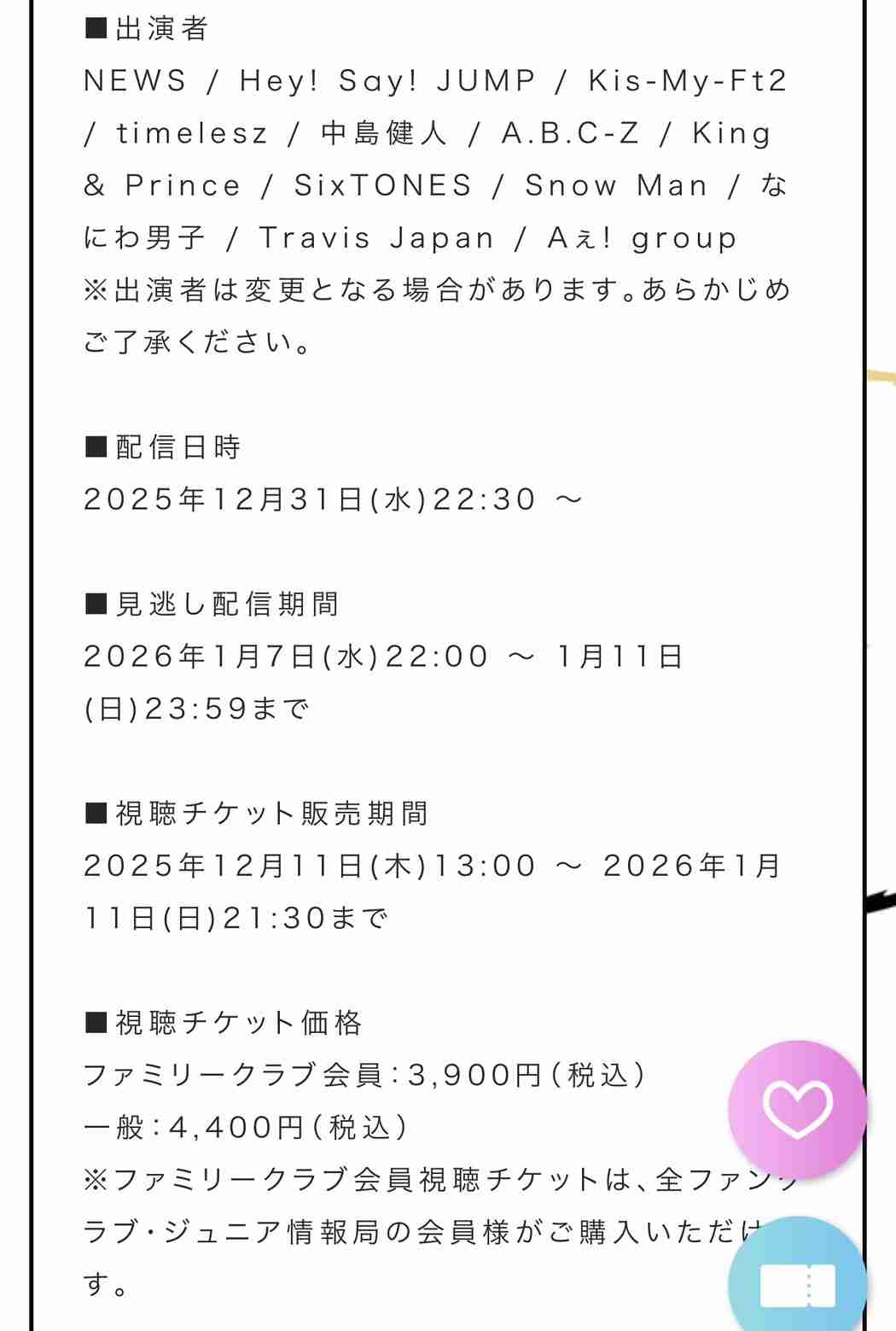The image size is (896, 1331).
Task: Tap the pink heart floating button
Action: coord(797,1108)
